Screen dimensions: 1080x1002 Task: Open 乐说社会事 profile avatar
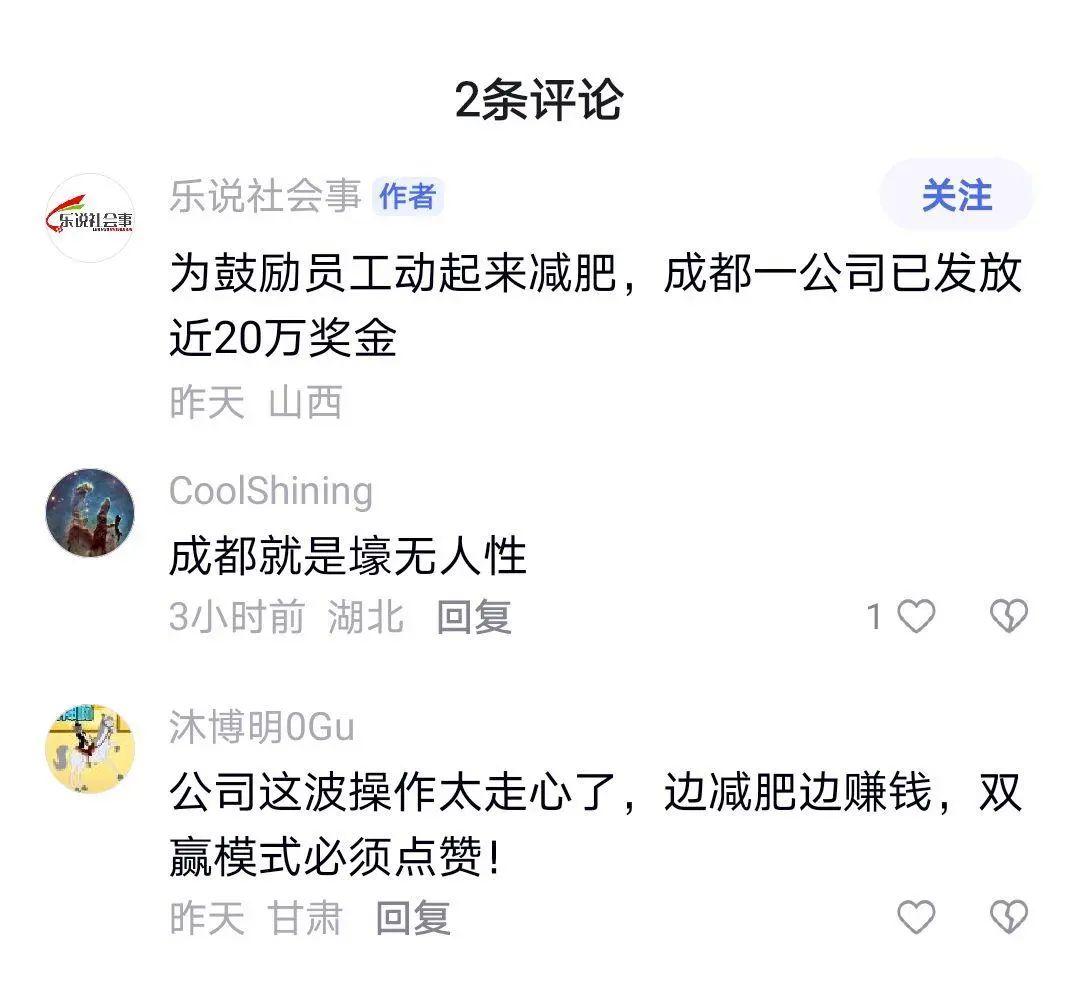91,218
